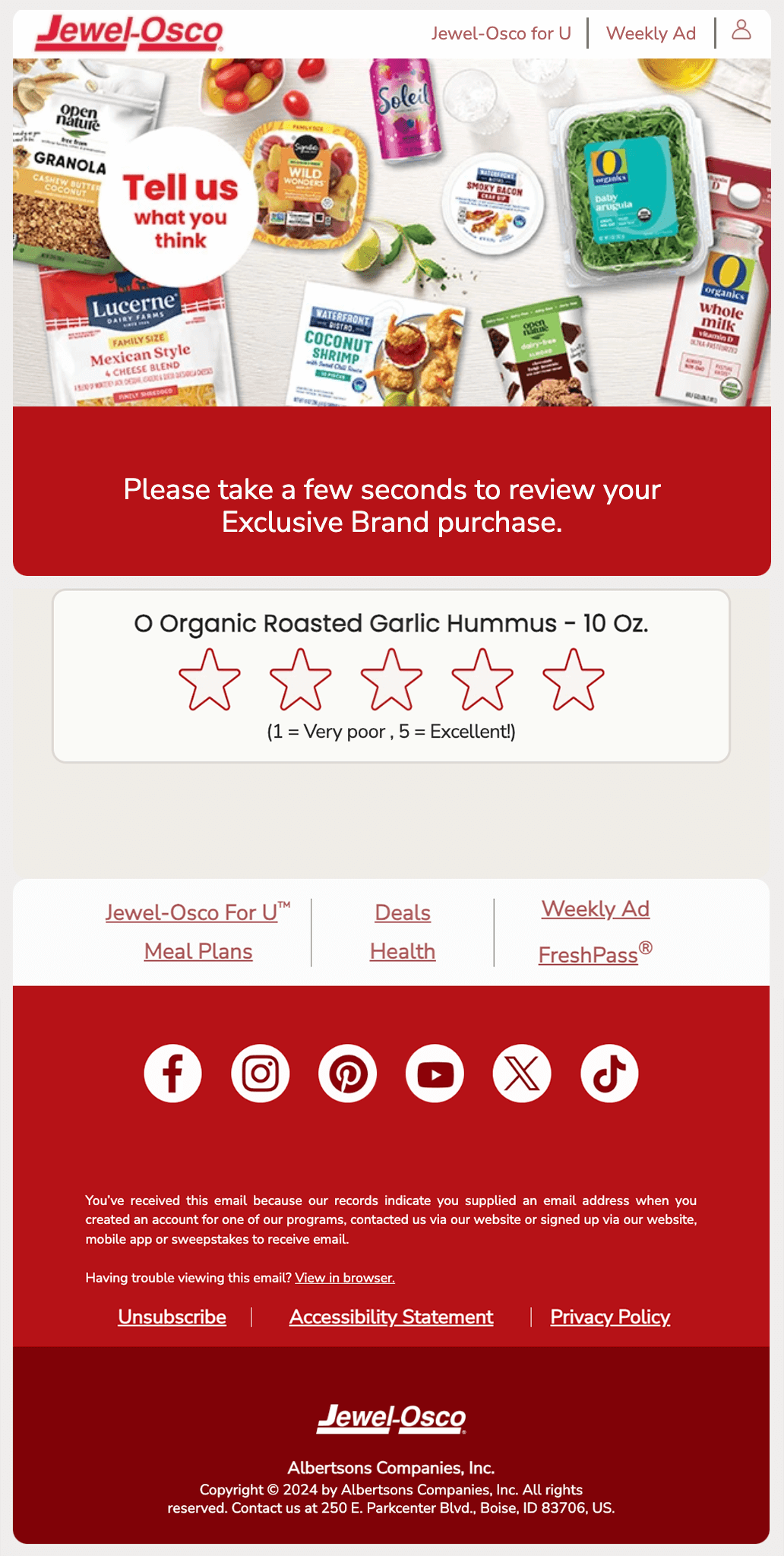The image size is (784, 1556).
Task: Give the hummus a three-star rating
Action: click(391, 680)
